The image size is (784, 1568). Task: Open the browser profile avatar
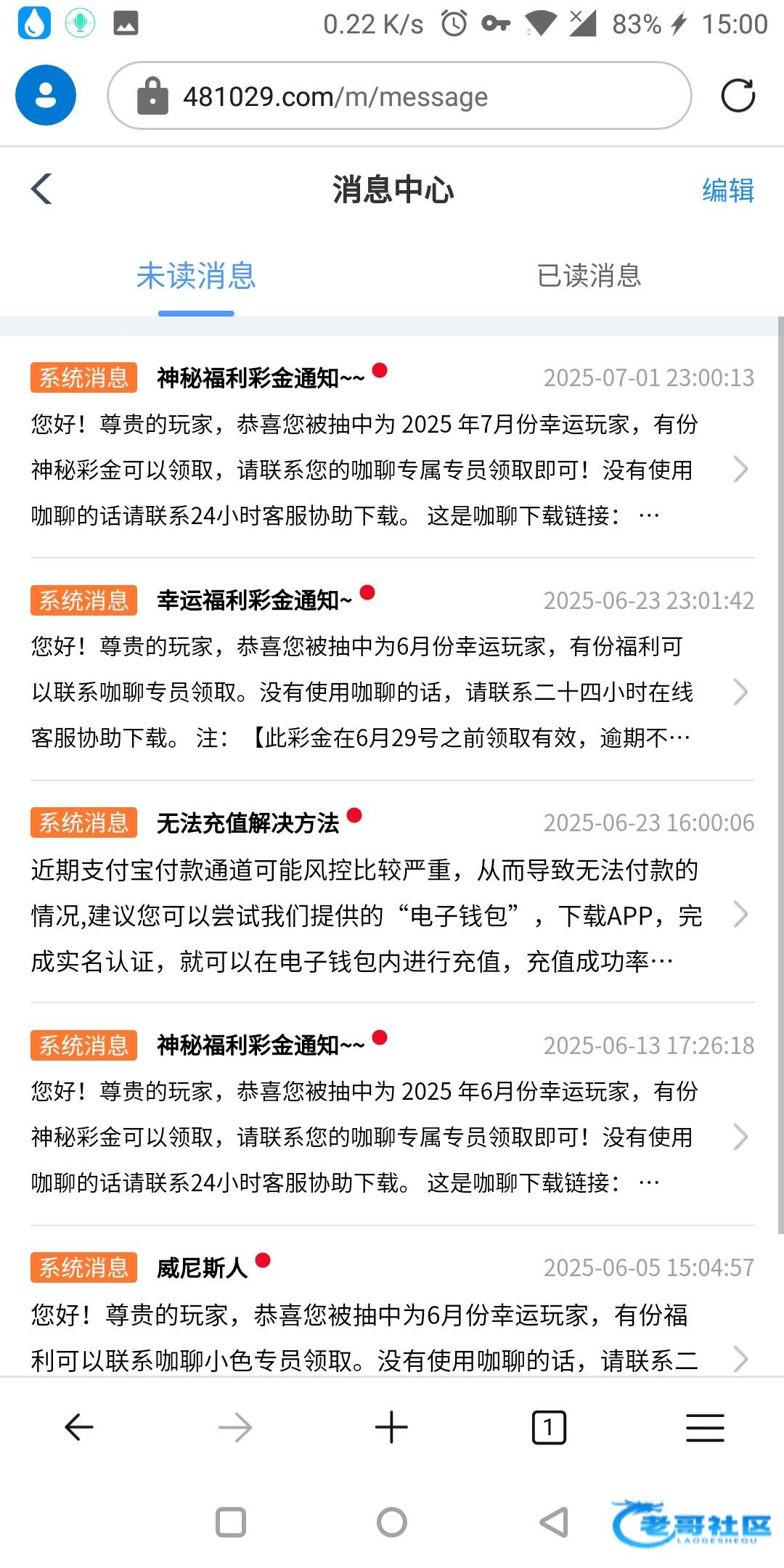[46, 95]
